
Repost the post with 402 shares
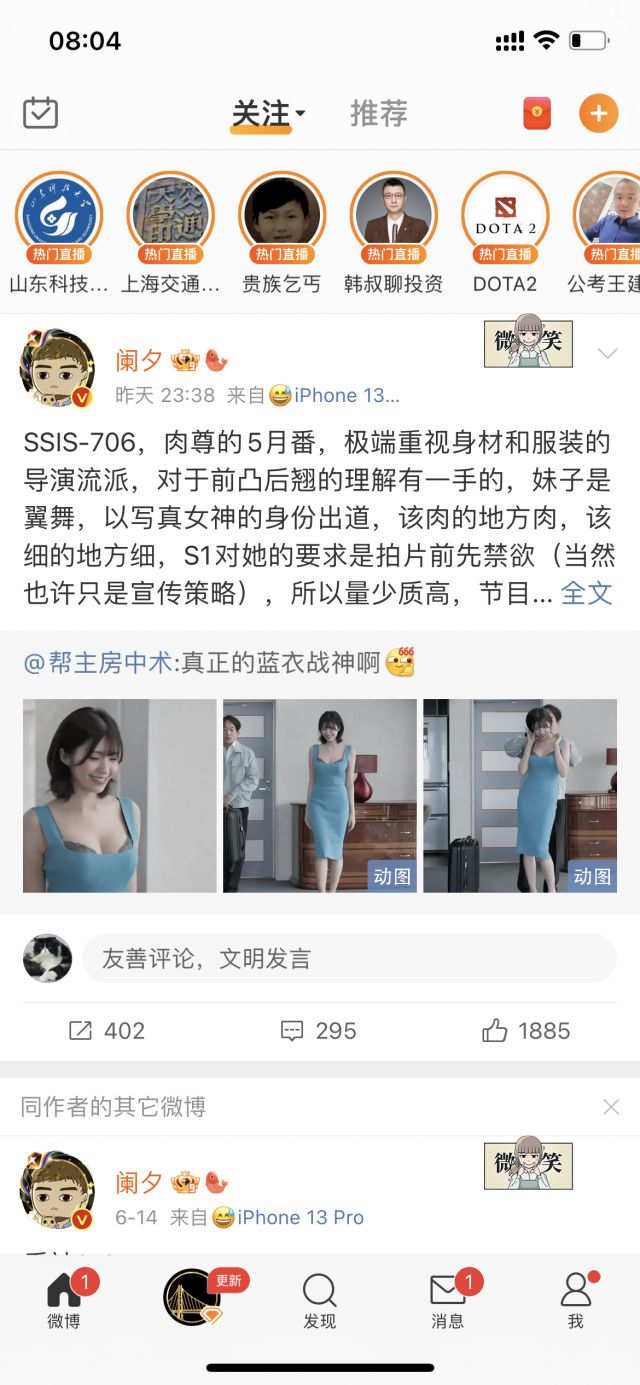click(106, 1031)
